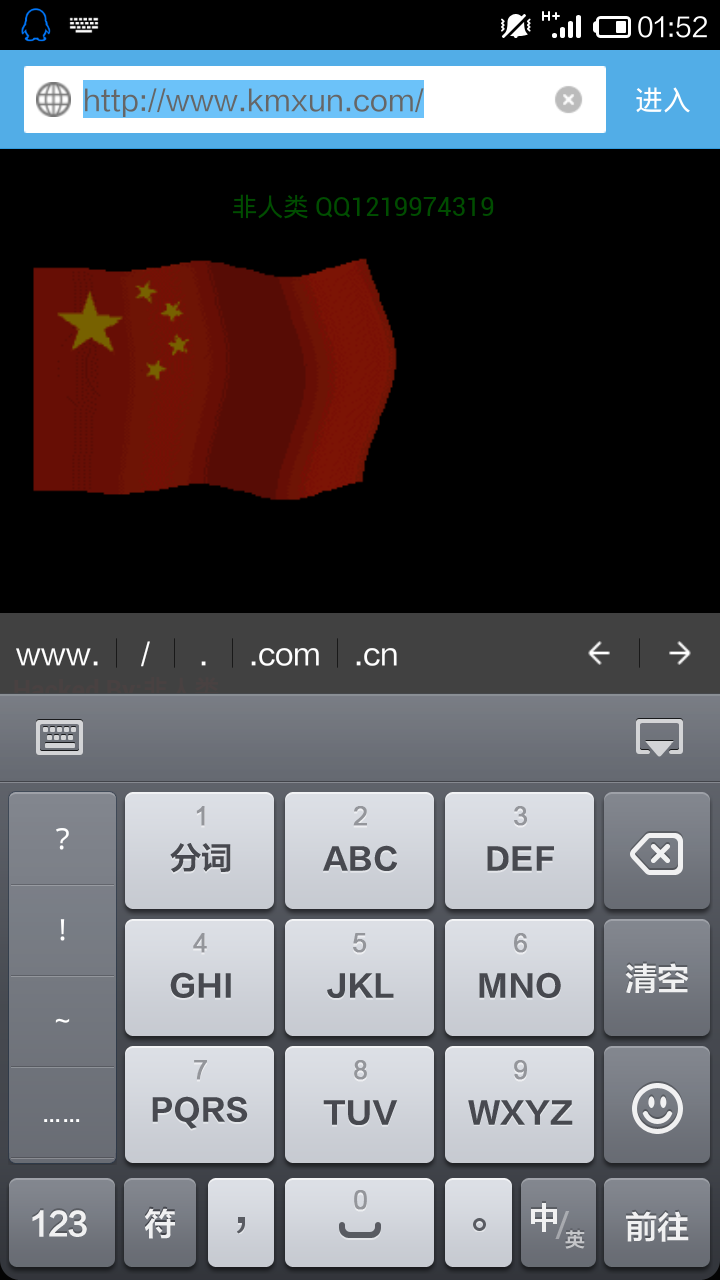
Task: Insert the .com shortcut
Action: (285, 655)
